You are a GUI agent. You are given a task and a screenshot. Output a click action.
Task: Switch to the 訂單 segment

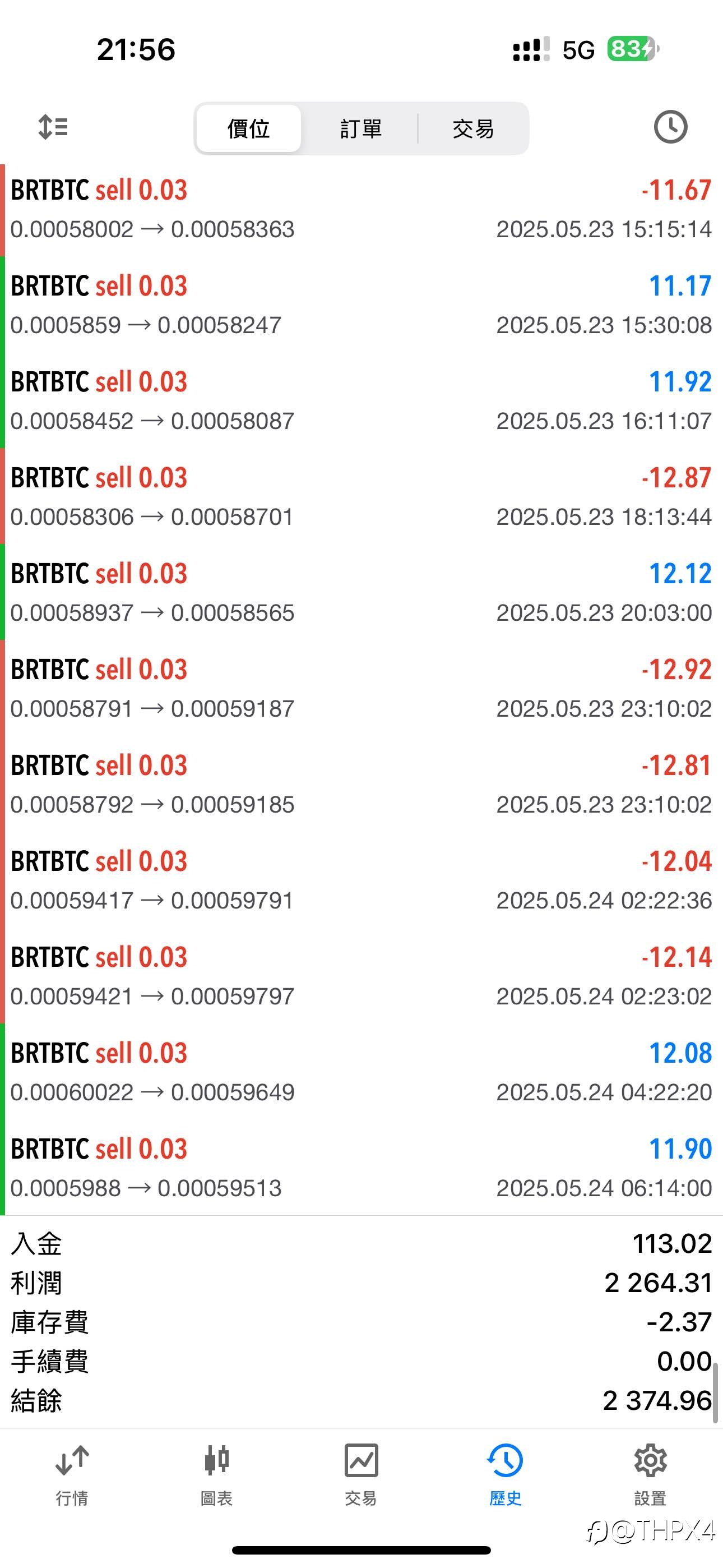[x=361, y=128]
